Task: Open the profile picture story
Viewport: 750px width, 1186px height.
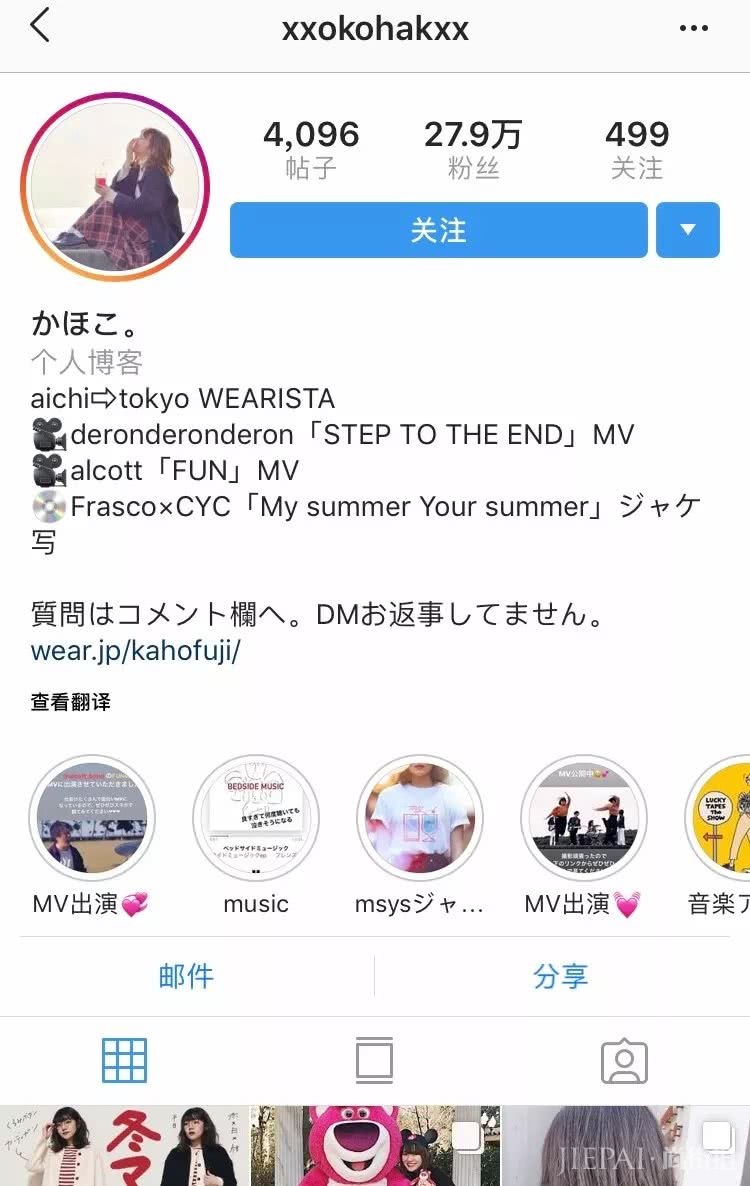Action: (x=115, y=187)
